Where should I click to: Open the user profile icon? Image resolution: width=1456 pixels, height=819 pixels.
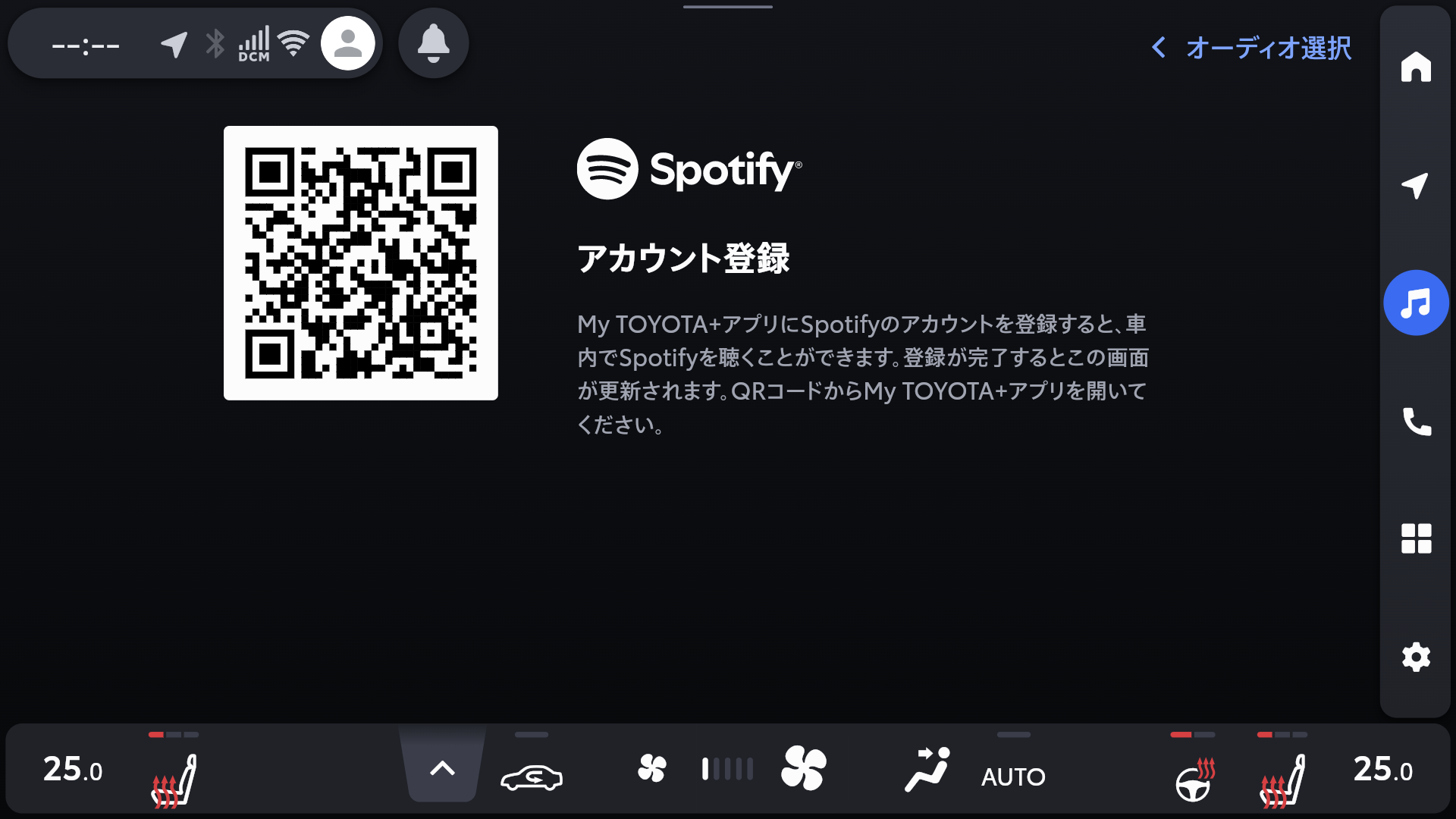pos(347,43)
